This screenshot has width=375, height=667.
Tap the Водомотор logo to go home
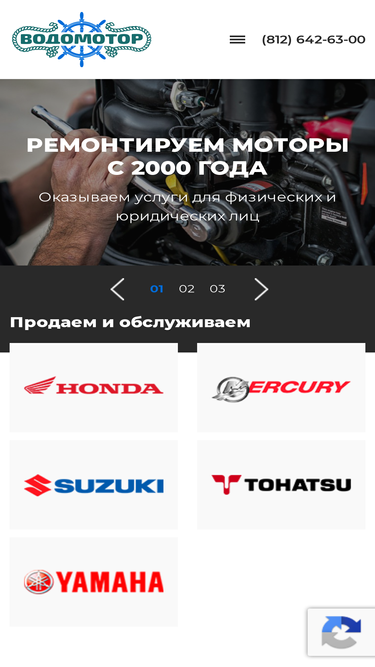coord(81,39)
